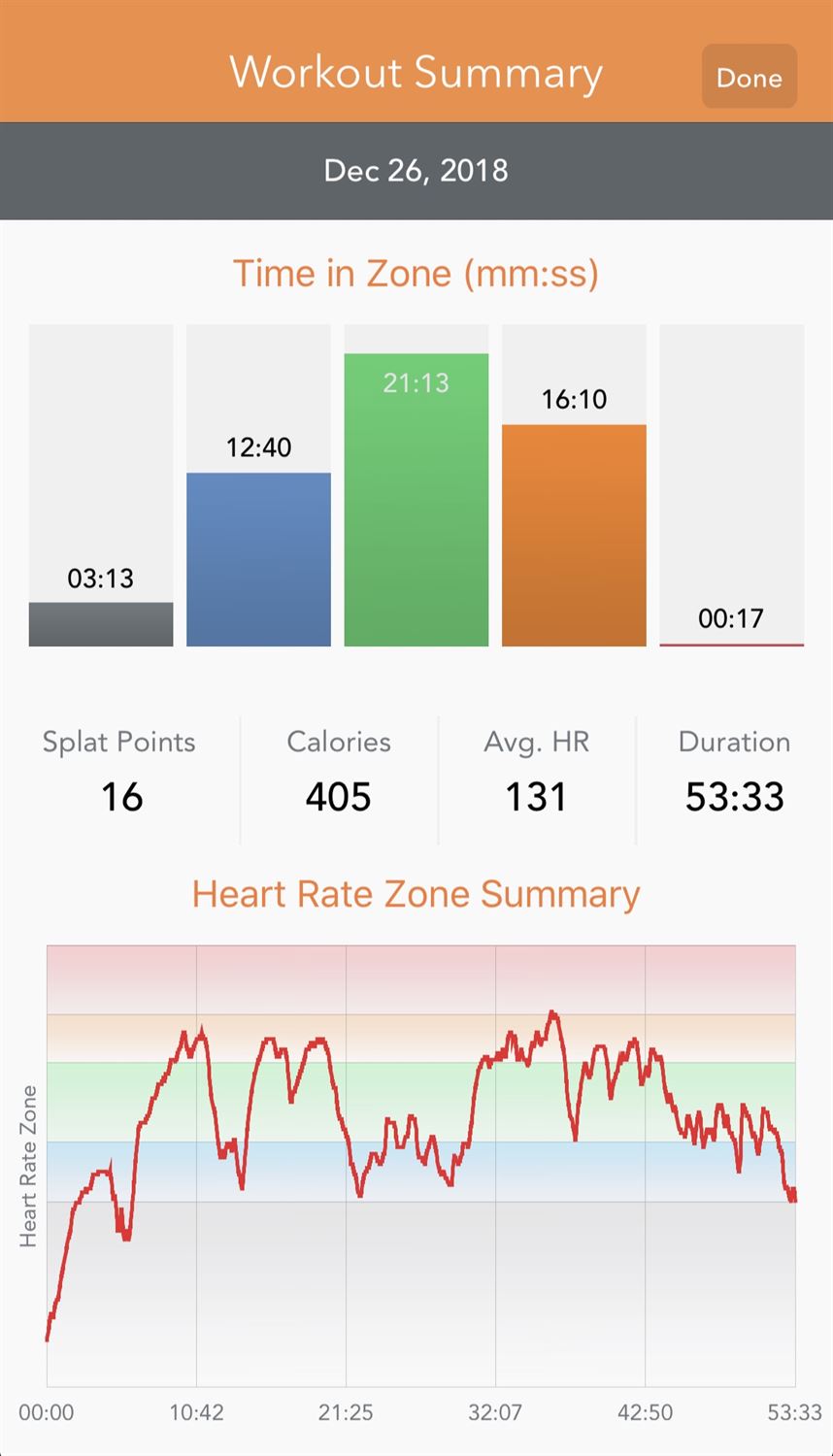Tap Done to close the workout summary
The width and height of the screenshot is (833, 1456).
(749, 77)
